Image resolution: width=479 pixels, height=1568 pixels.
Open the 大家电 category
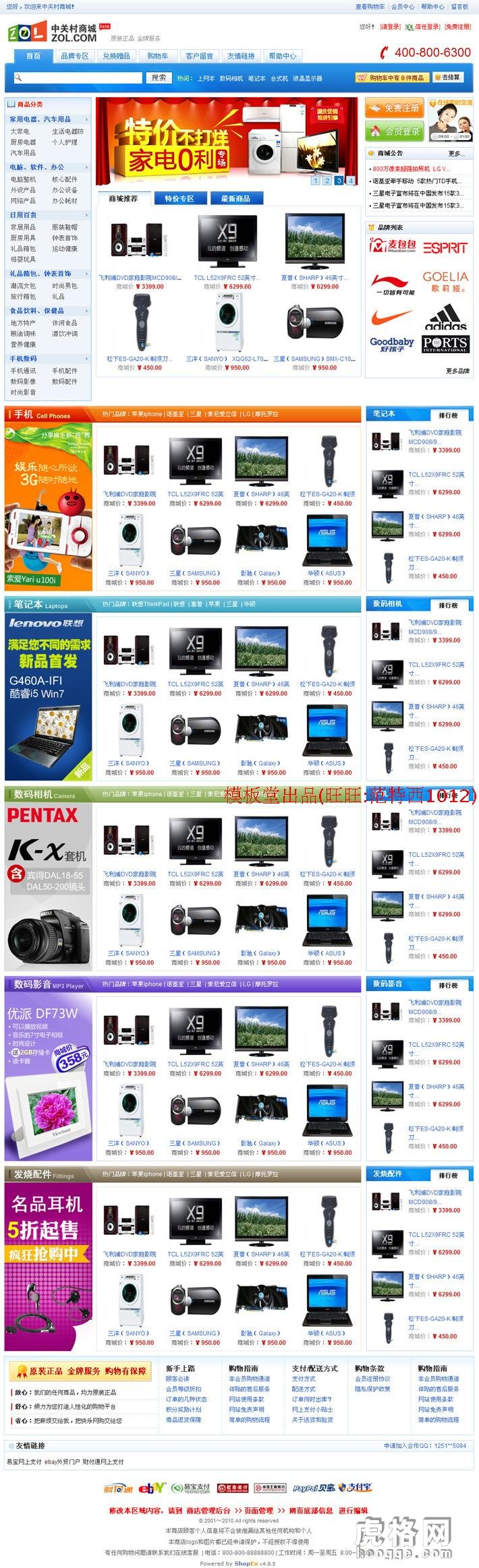pos(20,131)
